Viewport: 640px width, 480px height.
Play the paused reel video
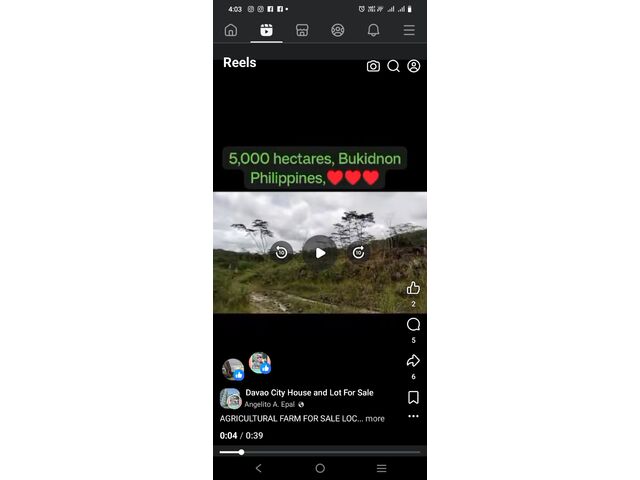point(320,253)
